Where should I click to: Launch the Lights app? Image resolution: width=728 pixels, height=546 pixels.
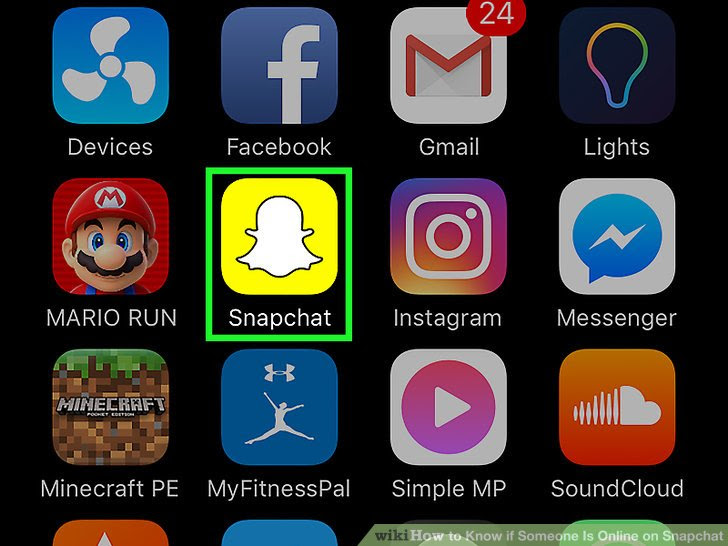[x=616, y=66]
